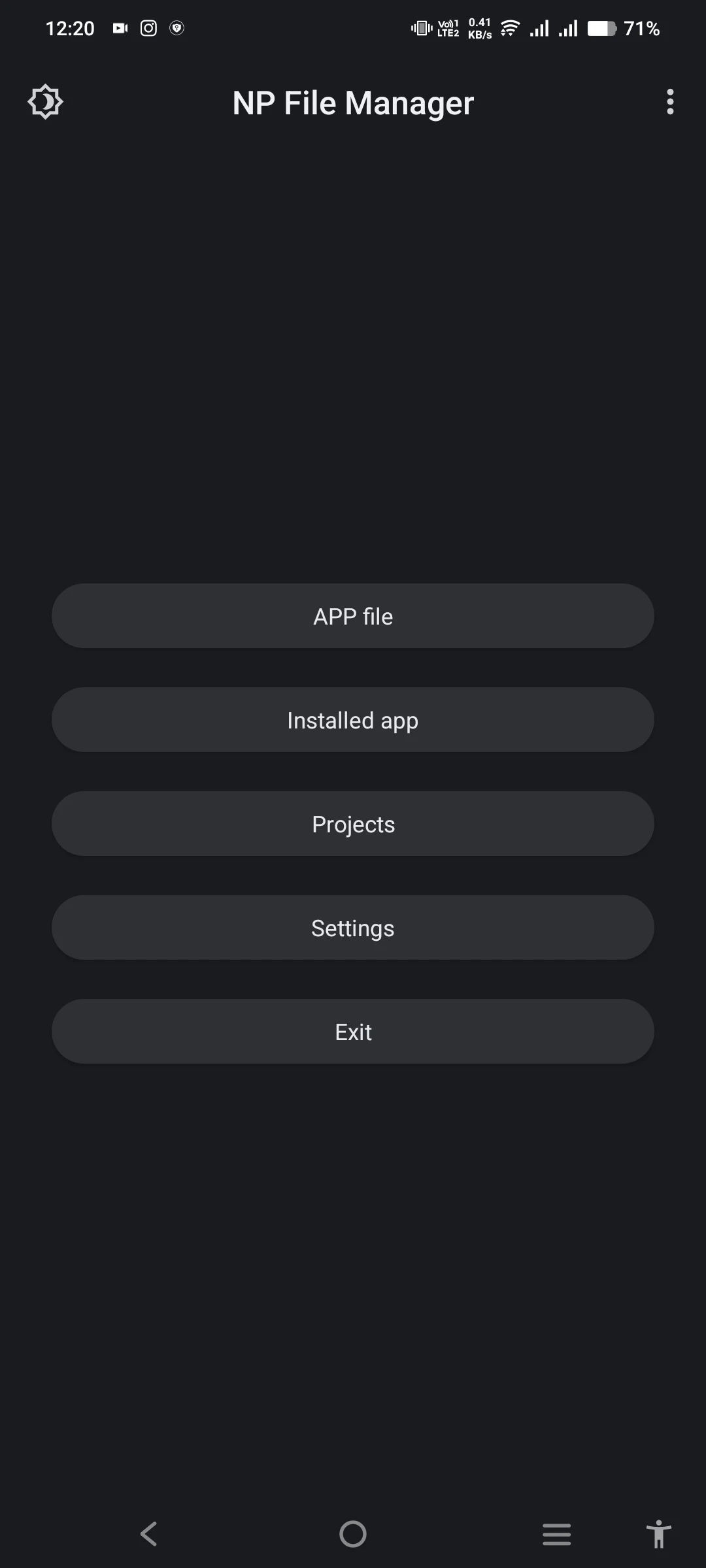
Task: Tap the back navigation arrow
Action: tap(149, 1534)
